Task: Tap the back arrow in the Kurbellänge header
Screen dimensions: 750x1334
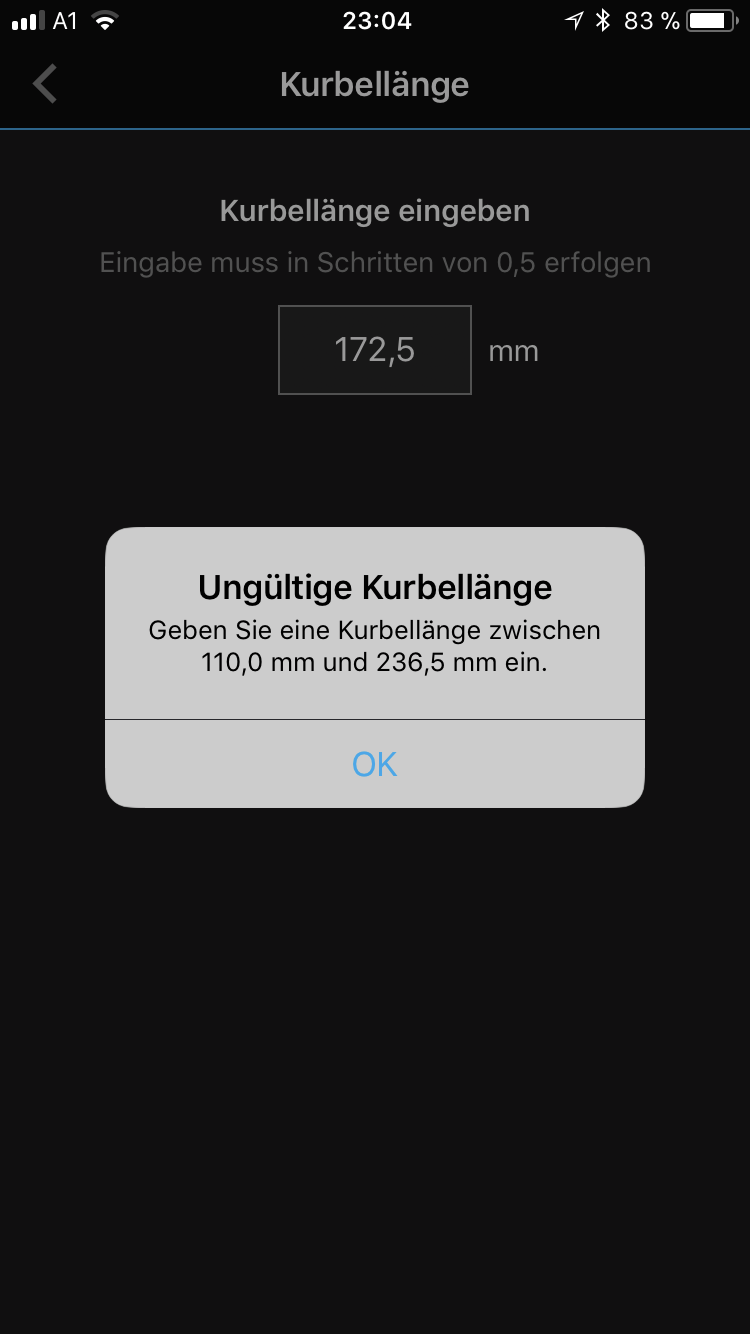Action: (45, 84)
